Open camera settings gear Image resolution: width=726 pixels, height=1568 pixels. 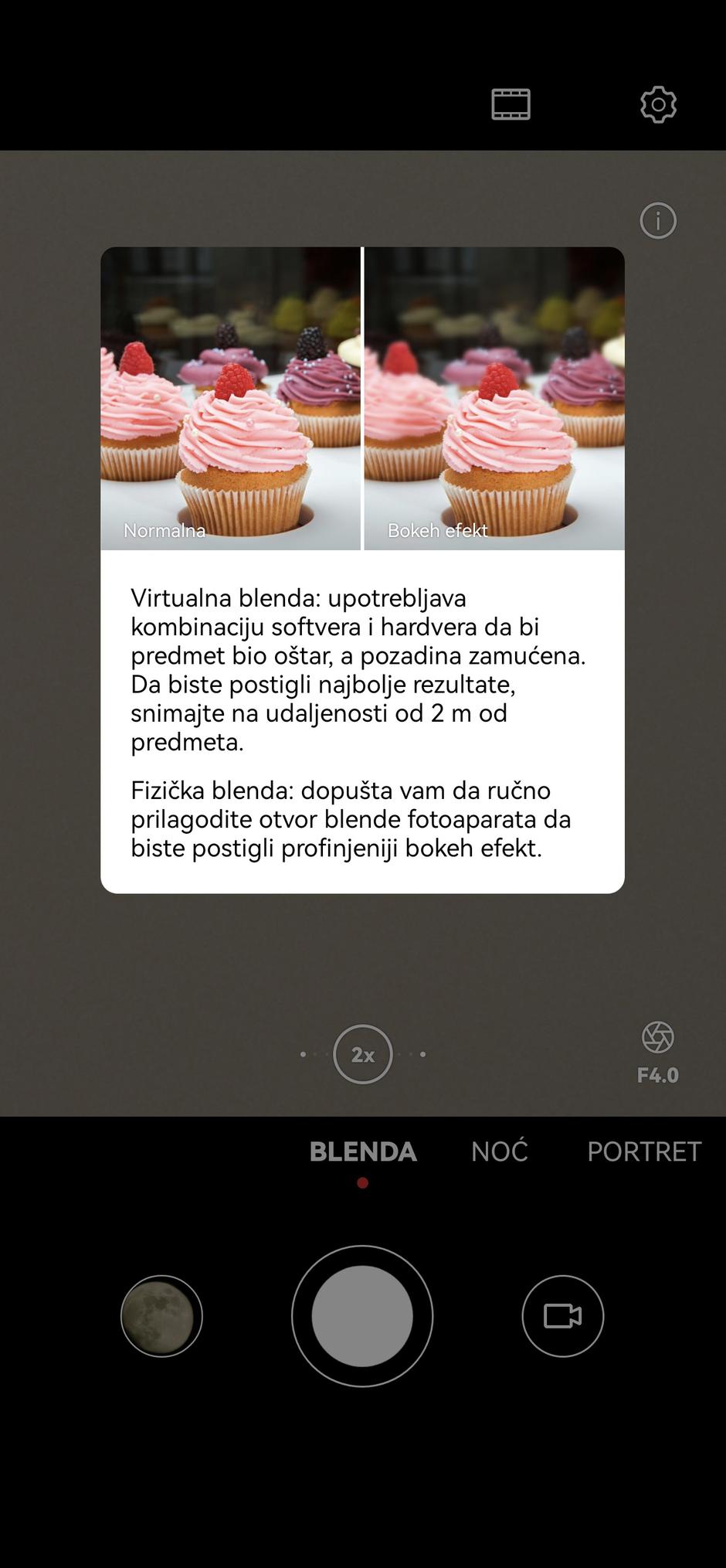click(658, 104)
